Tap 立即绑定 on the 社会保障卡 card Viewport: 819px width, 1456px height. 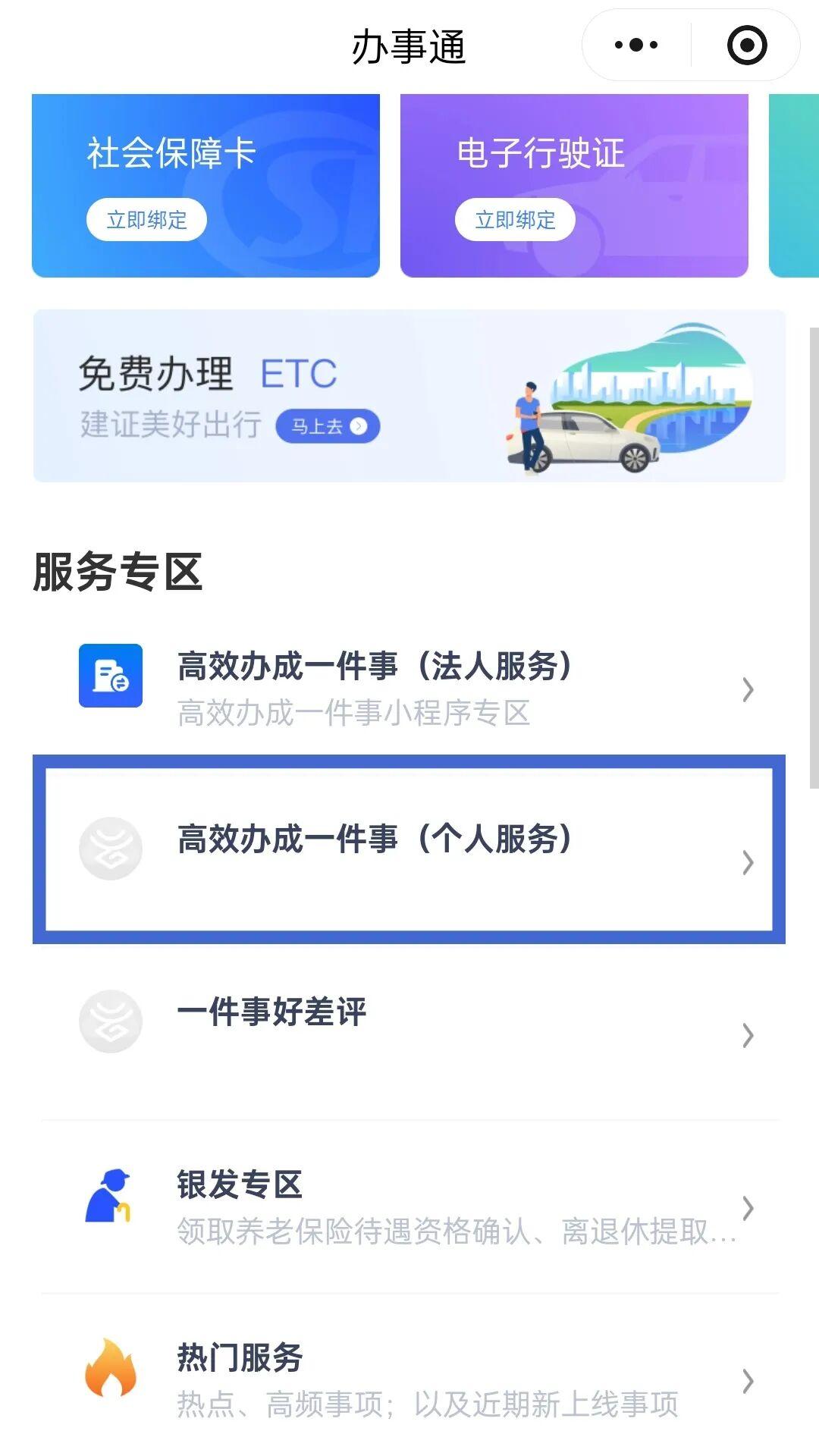click(146, 220)
